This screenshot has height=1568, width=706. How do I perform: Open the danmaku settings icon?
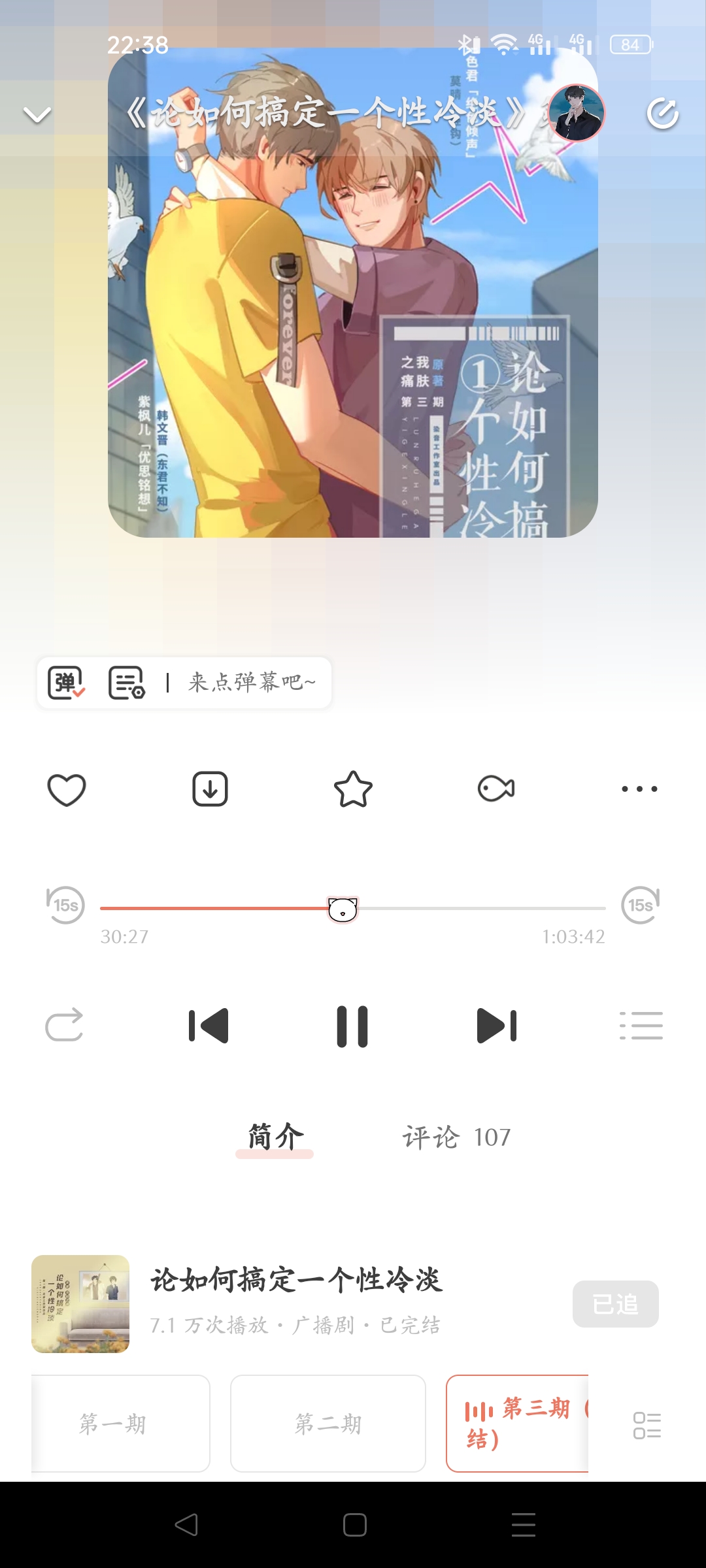126,683
